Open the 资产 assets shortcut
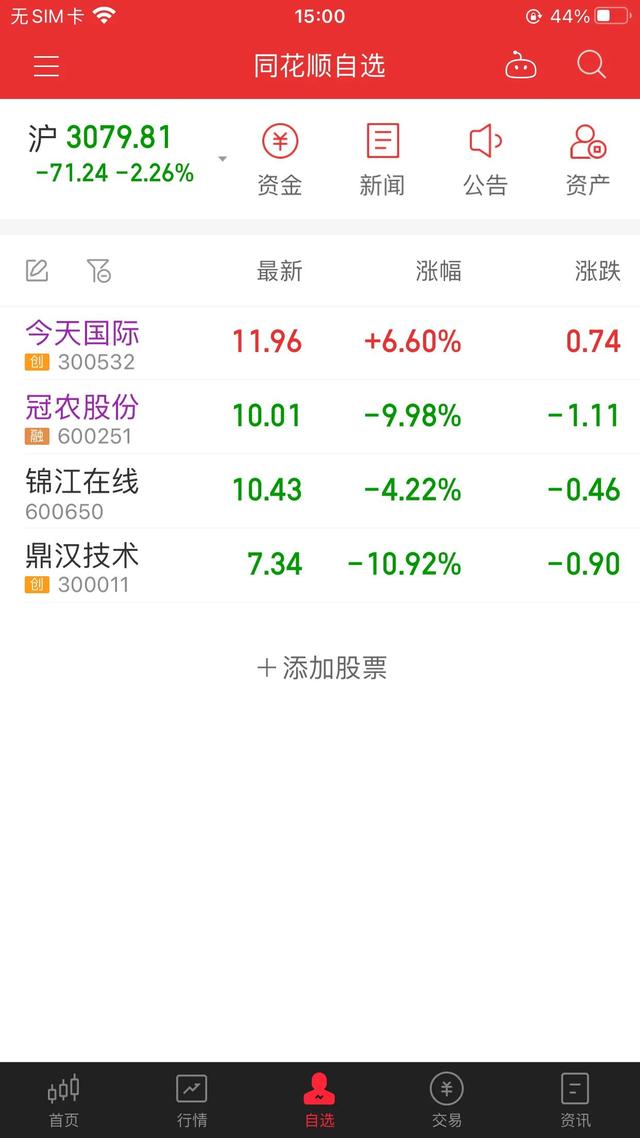 (x=588, y=160)
